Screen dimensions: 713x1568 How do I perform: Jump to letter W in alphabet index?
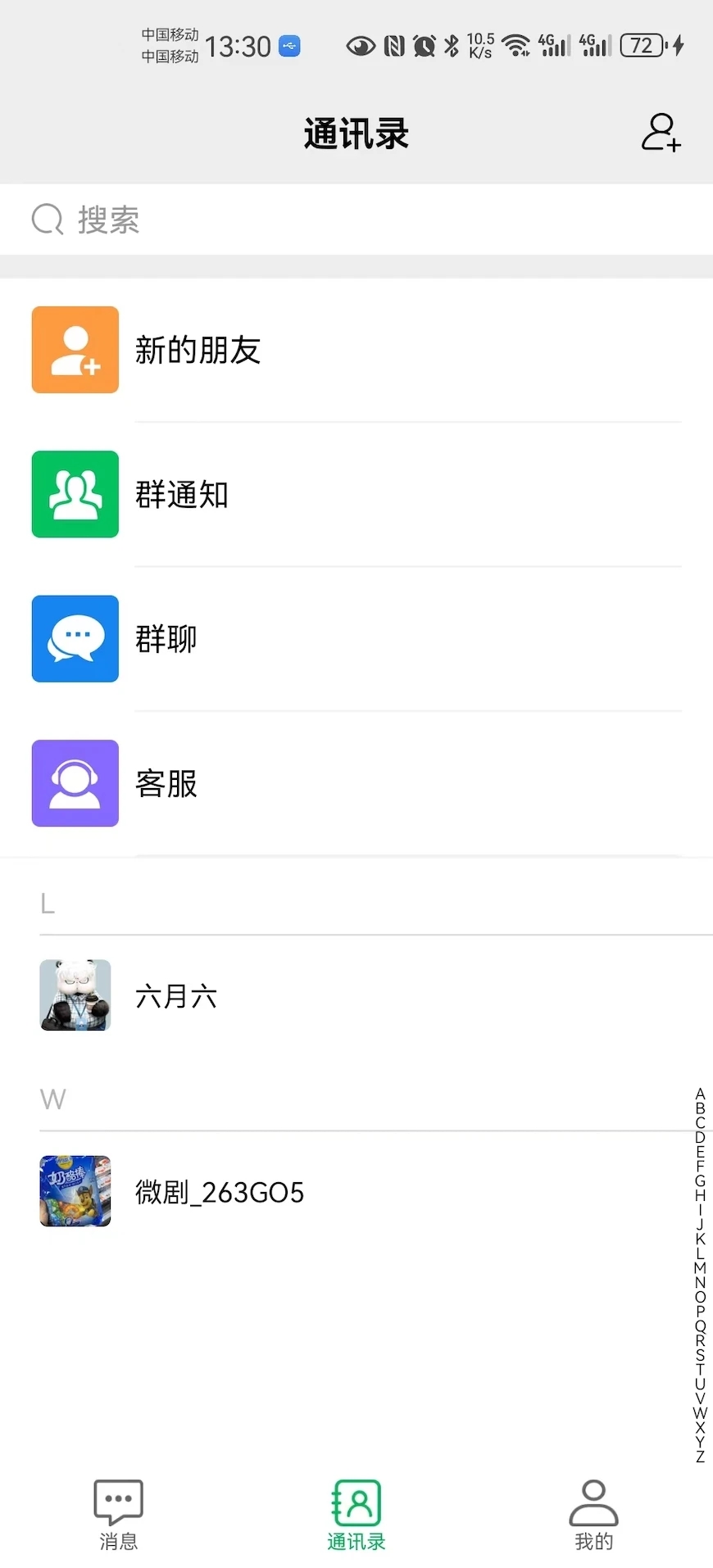[x=700, y=1412]
